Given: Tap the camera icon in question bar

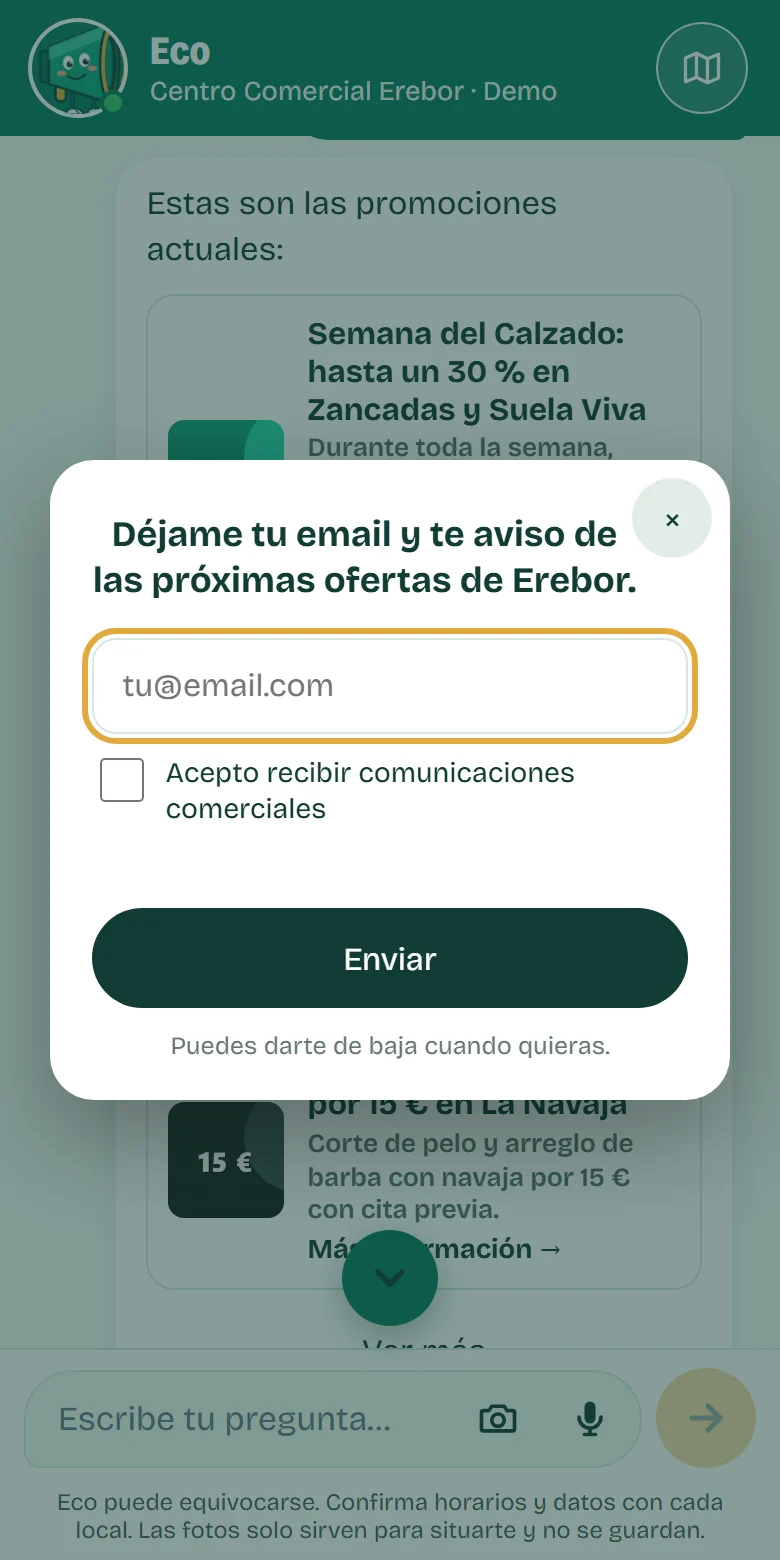Looking at the screenshot, I should (498, 1418).
